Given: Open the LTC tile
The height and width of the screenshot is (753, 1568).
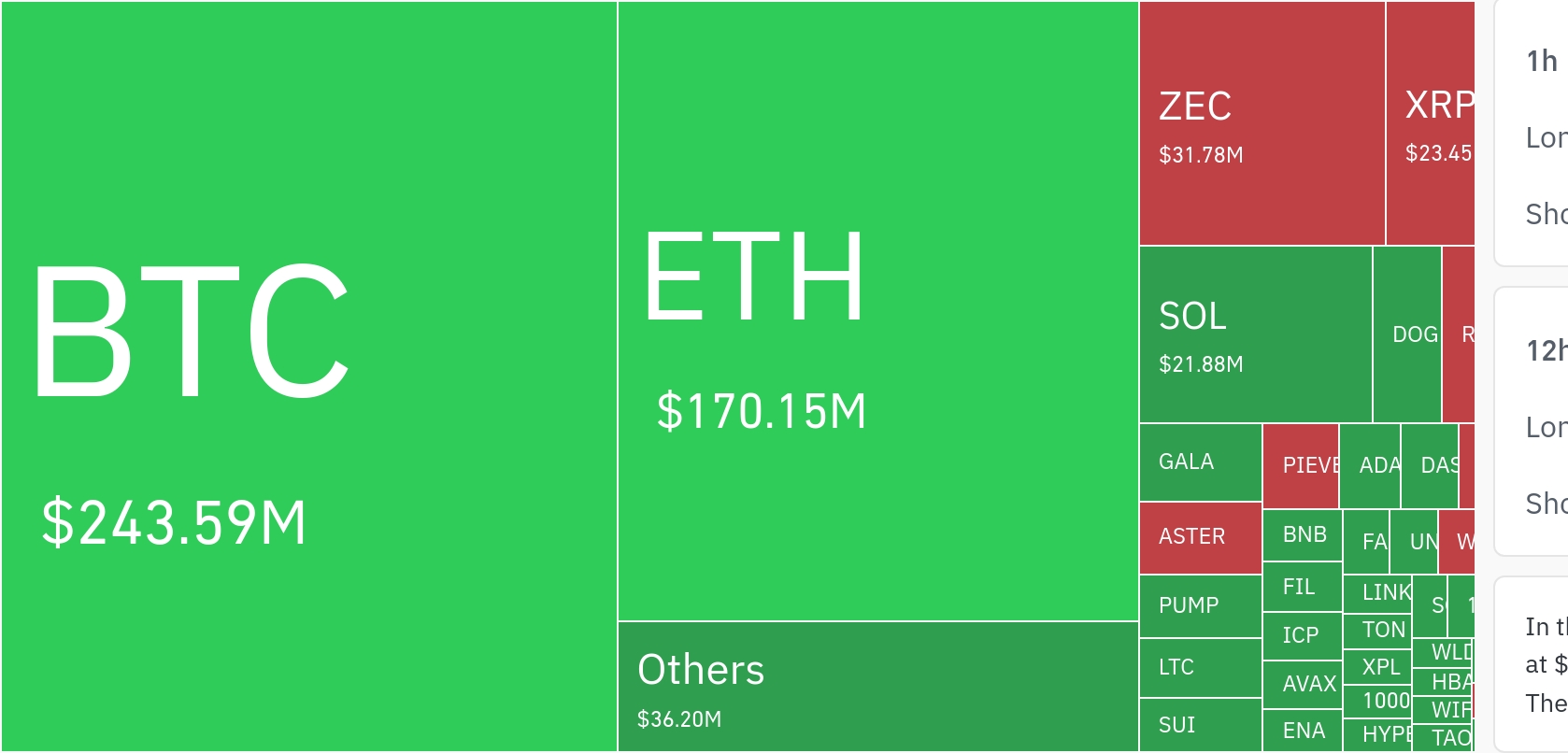Looking at the screenshot, I should tap(1200, 667).
